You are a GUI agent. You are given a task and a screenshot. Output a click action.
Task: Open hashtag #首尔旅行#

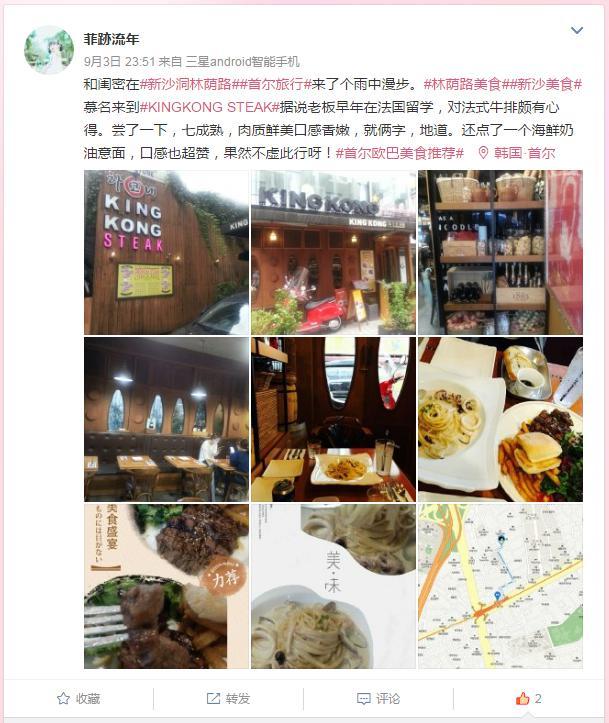pos(271,84)
